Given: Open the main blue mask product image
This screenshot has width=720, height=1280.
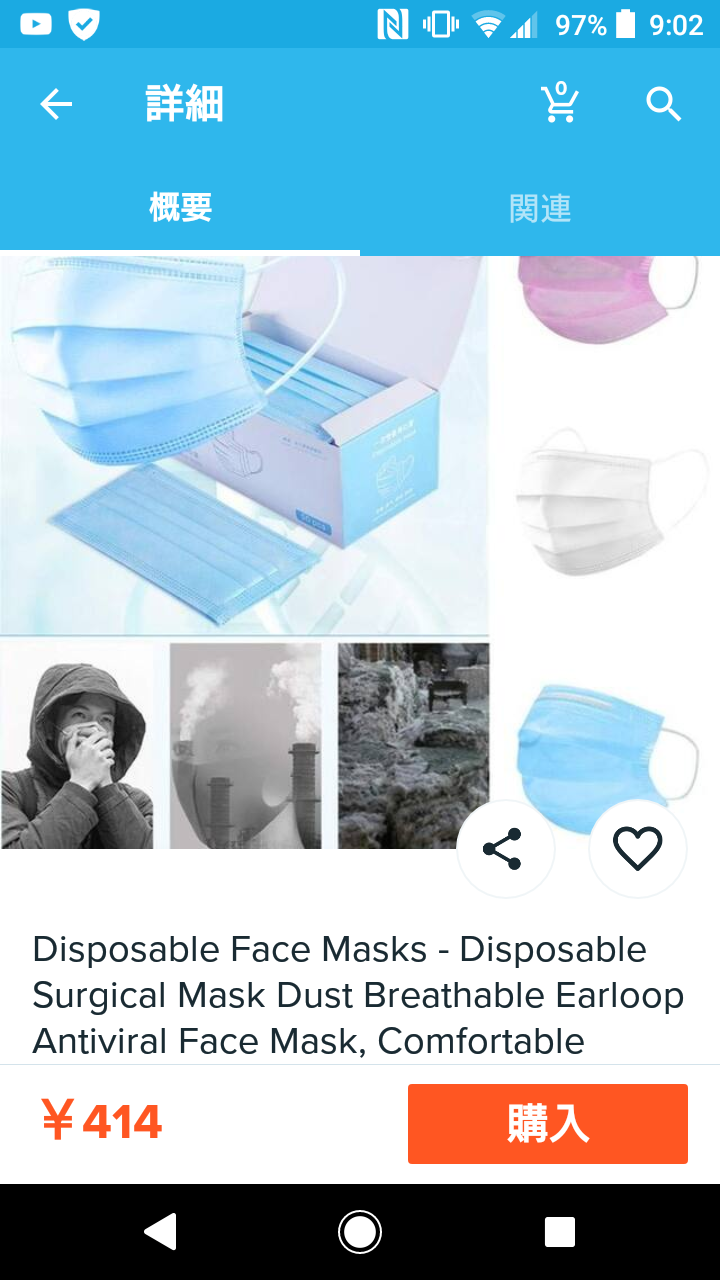Looking at the screenshot, I should click(245, 446).
